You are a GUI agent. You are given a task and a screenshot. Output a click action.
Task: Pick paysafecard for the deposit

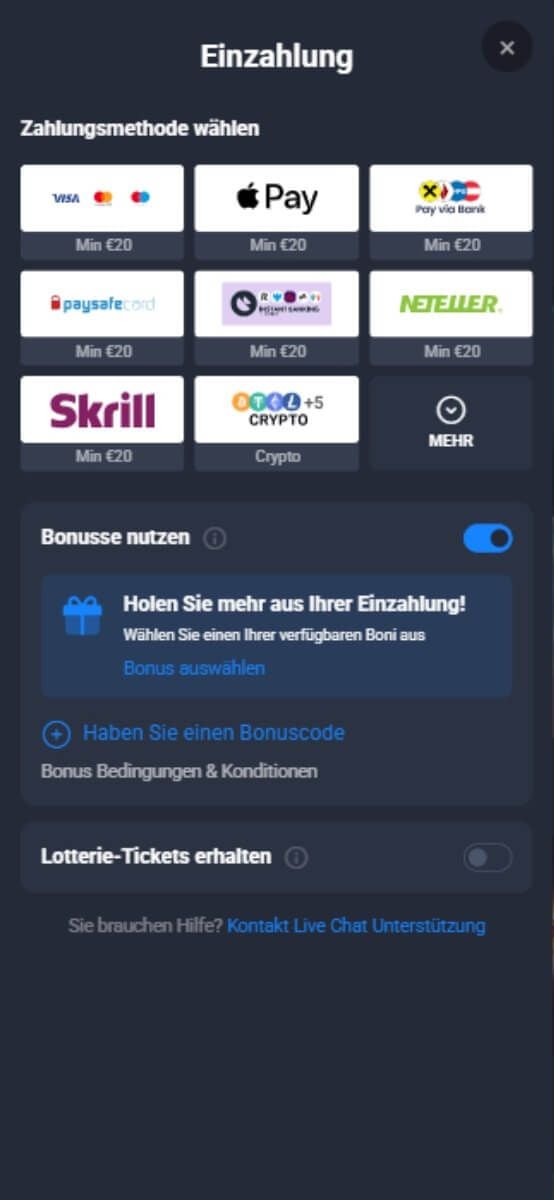click(x=102, y=318)
